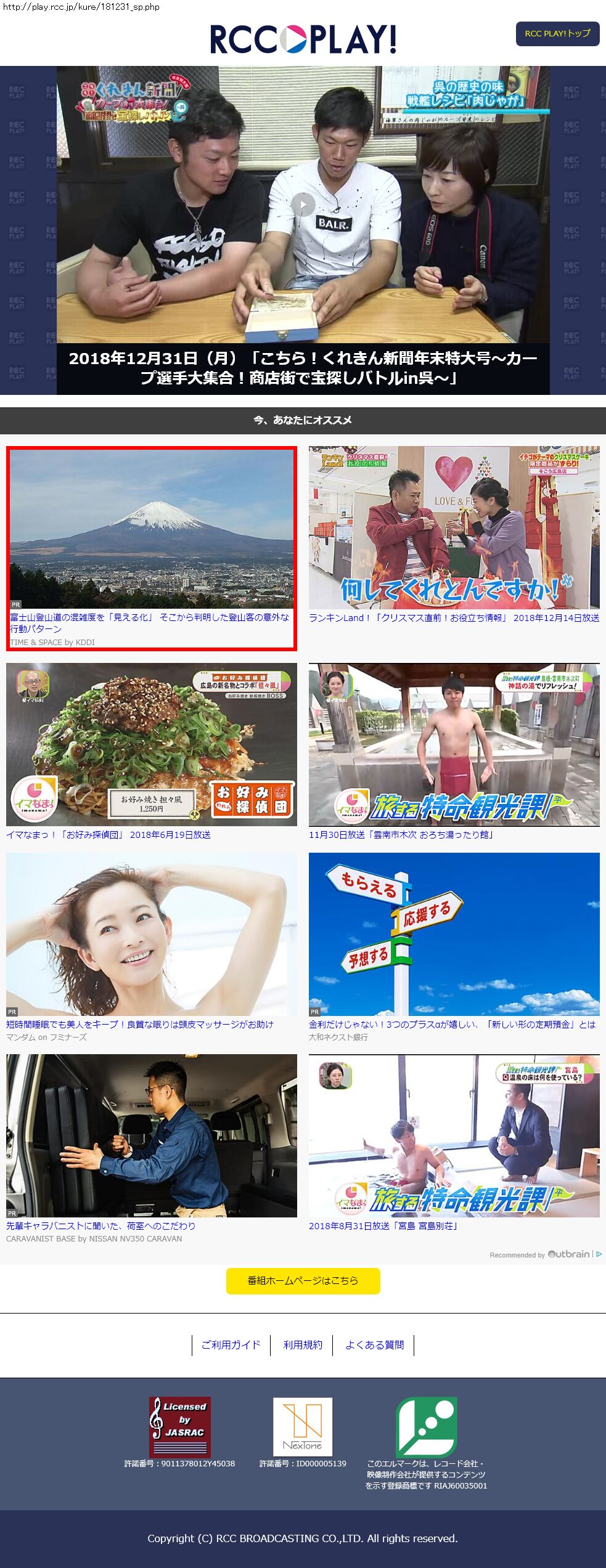Open よくある質問 link
606x1568 pixels.
click(374, 1344)
